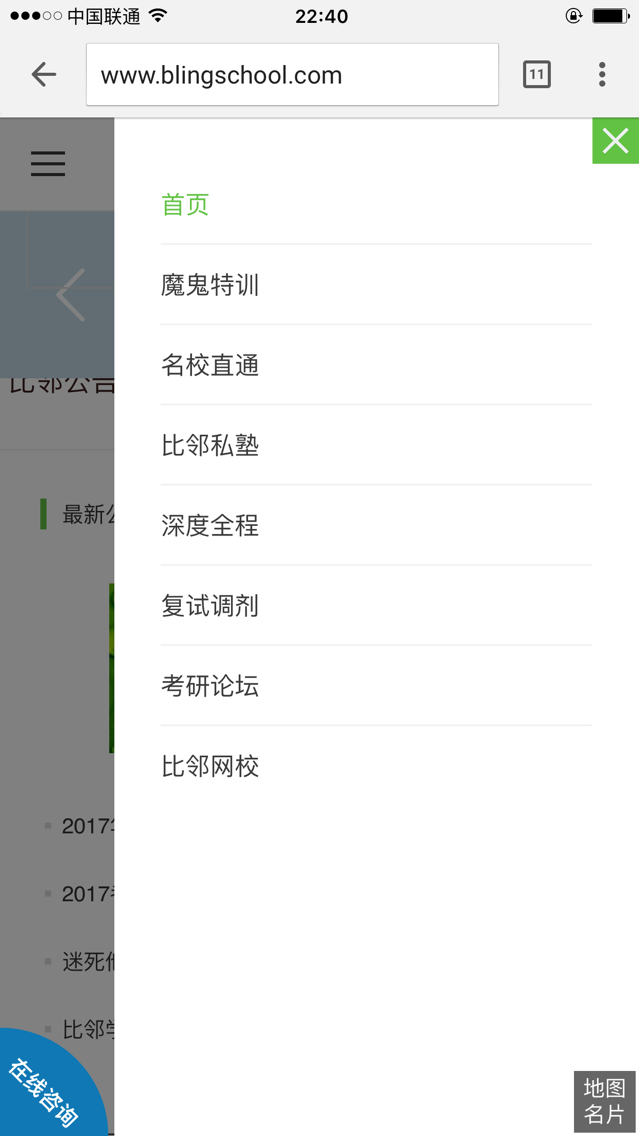Open the browser tabs switcher
639x1136 pixels.
tap(537, 74)
